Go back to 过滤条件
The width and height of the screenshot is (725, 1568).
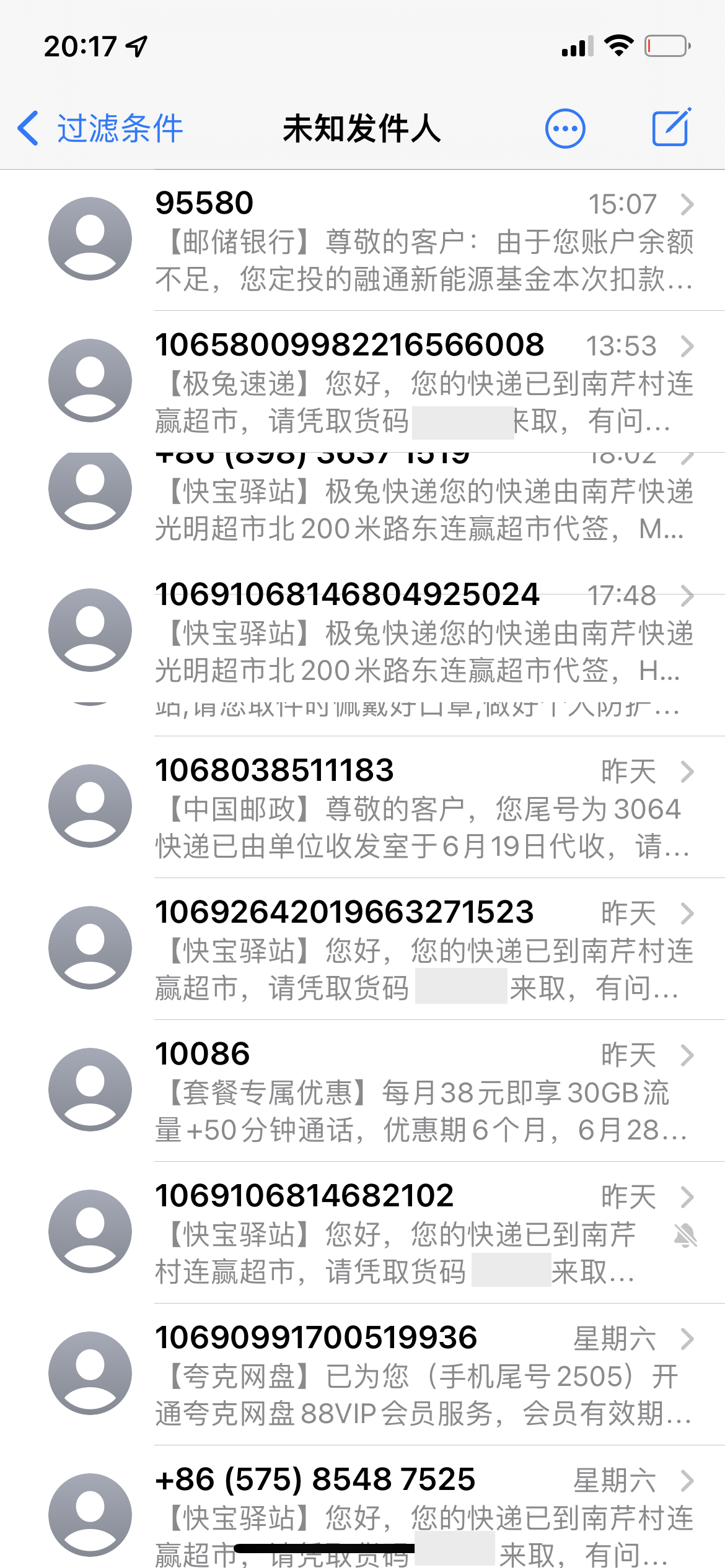[x=99, y=129]
